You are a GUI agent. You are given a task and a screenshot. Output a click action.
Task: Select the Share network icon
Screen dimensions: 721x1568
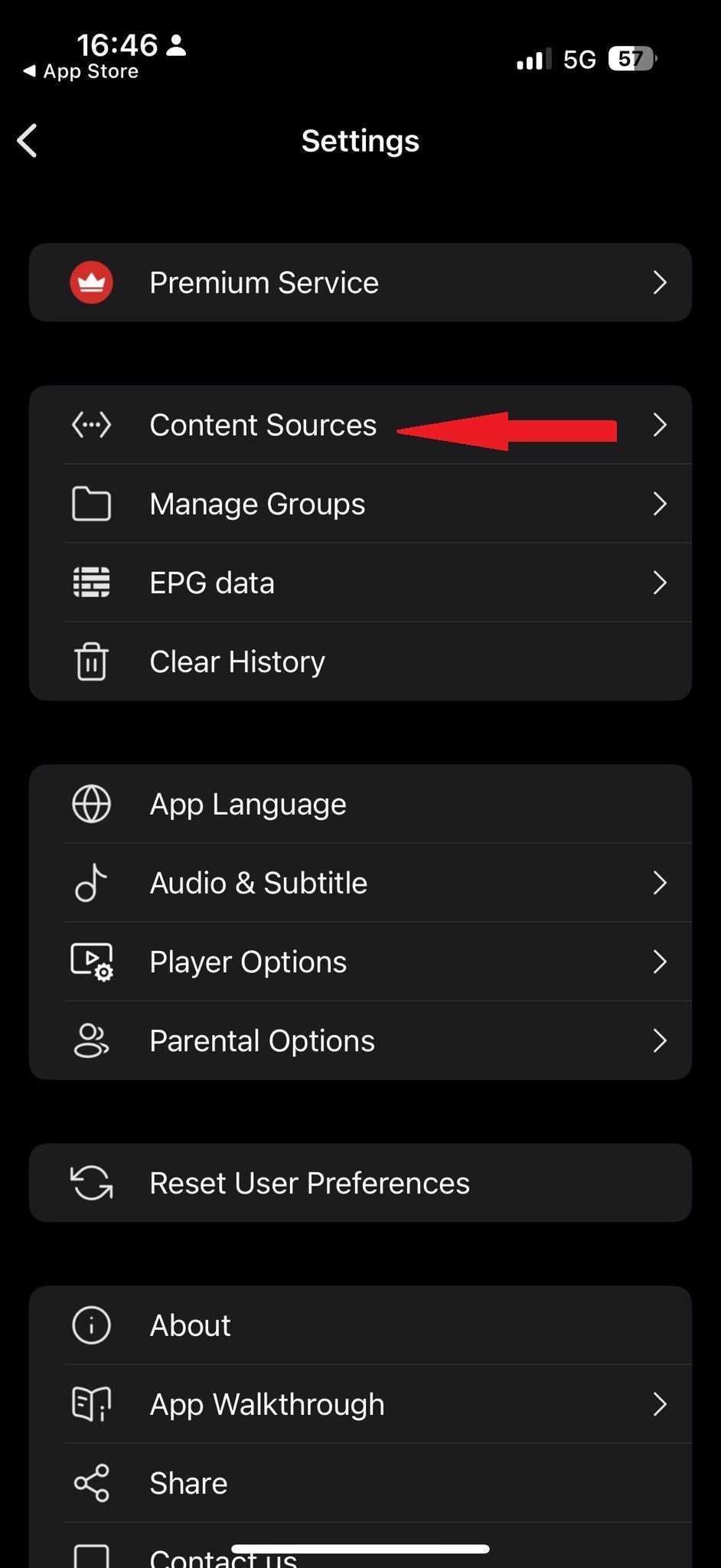[91, 1482]
